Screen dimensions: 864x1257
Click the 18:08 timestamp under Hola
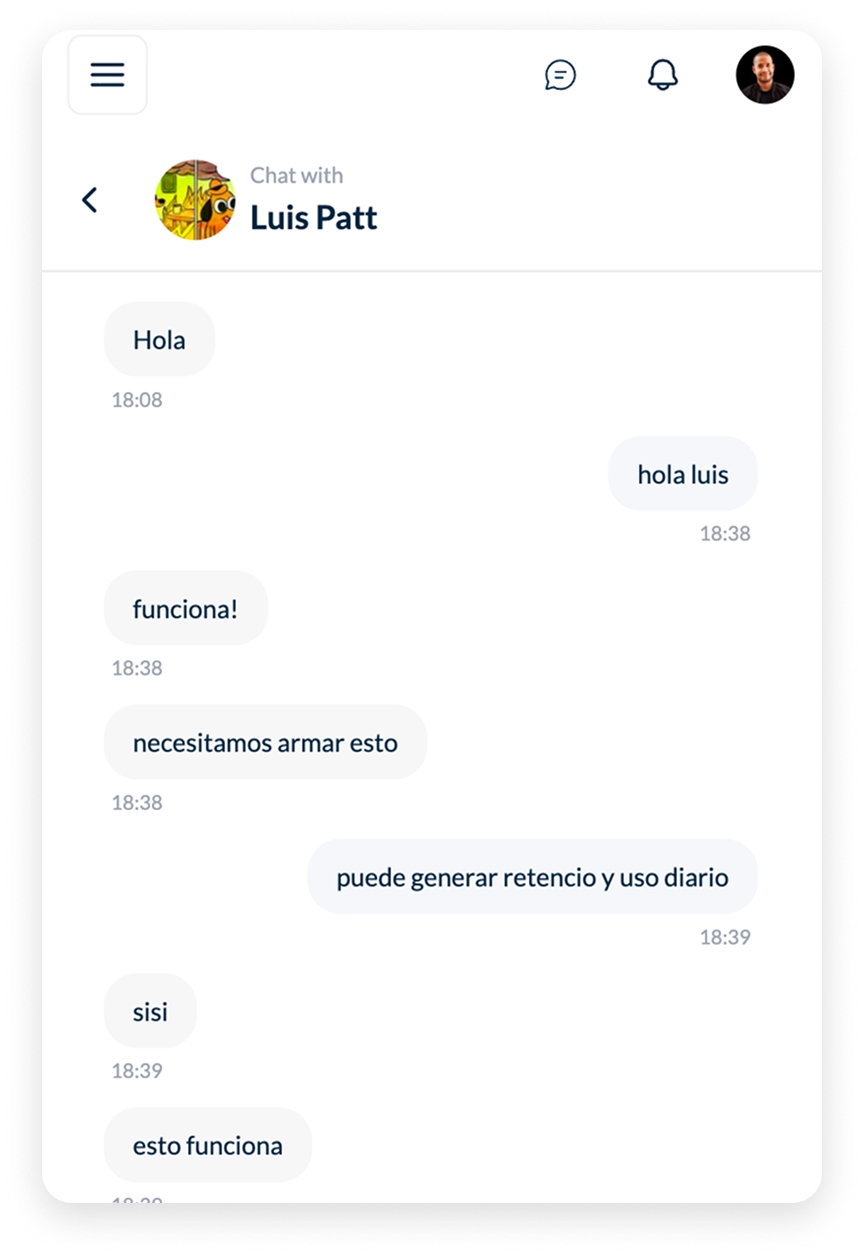(x=138, y=400)
